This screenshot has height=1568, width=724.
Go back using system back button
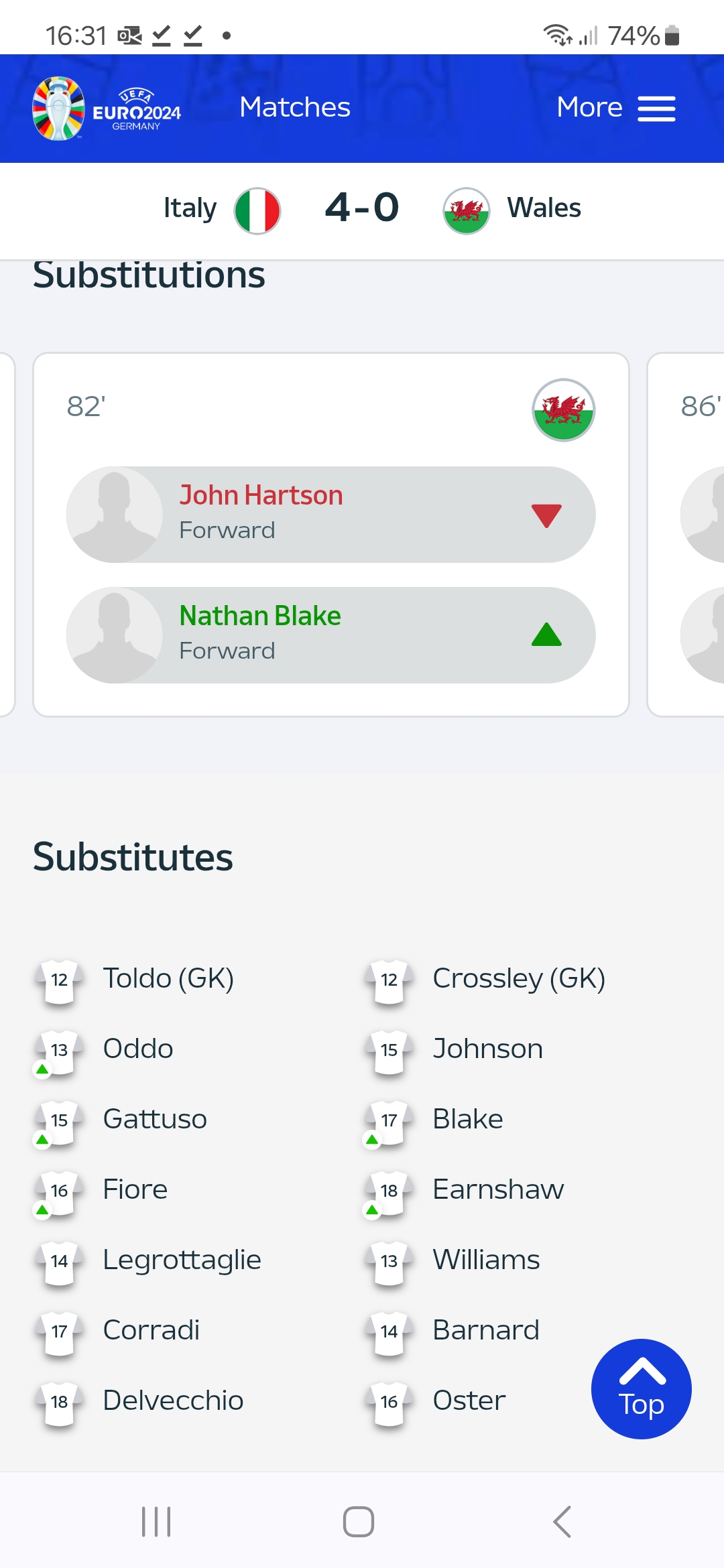(x=562, y=1522)
